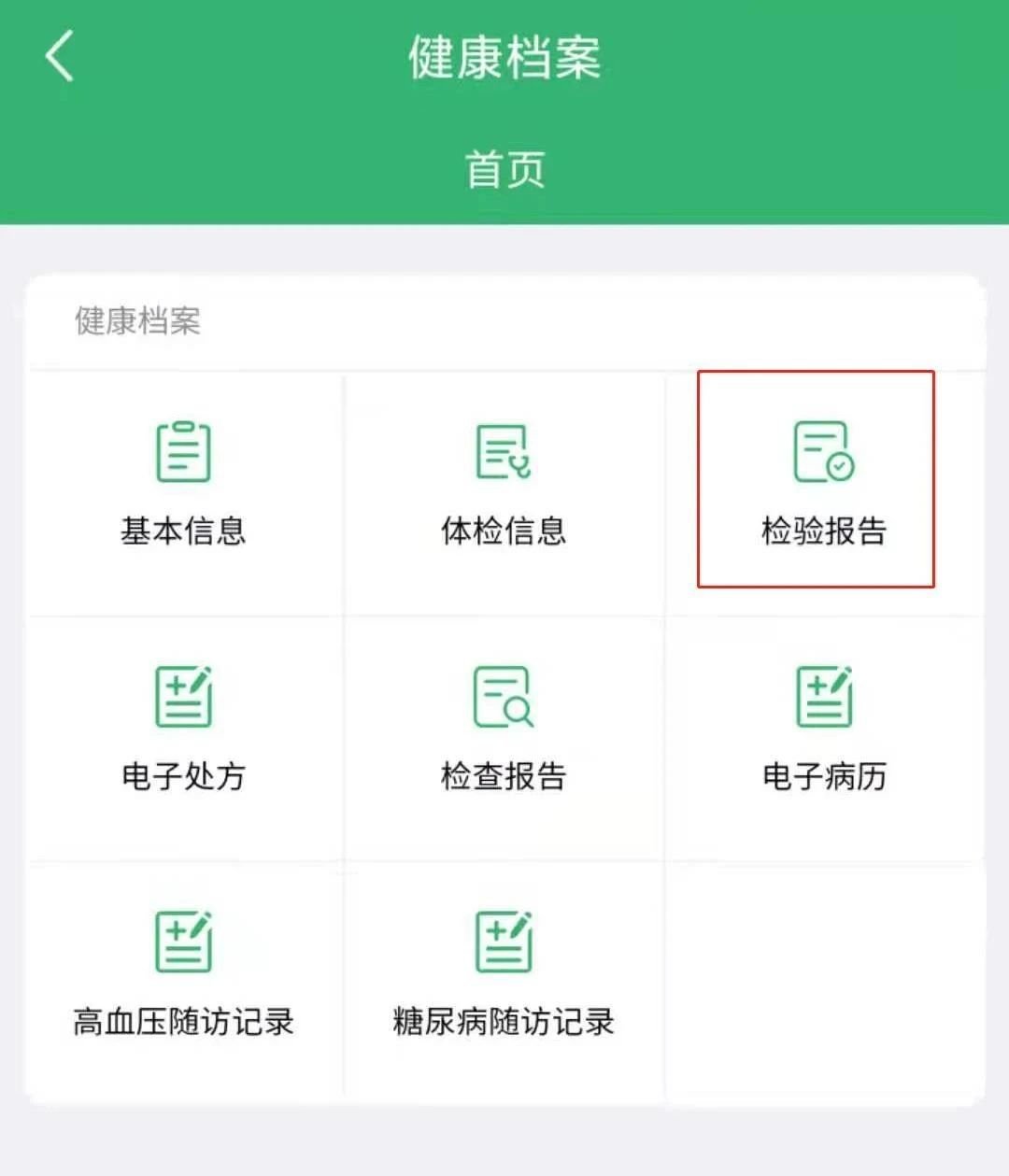1009x1176 pixels.
Task: Go back using the top-left arrow
Action: click(x=60, y=56)
